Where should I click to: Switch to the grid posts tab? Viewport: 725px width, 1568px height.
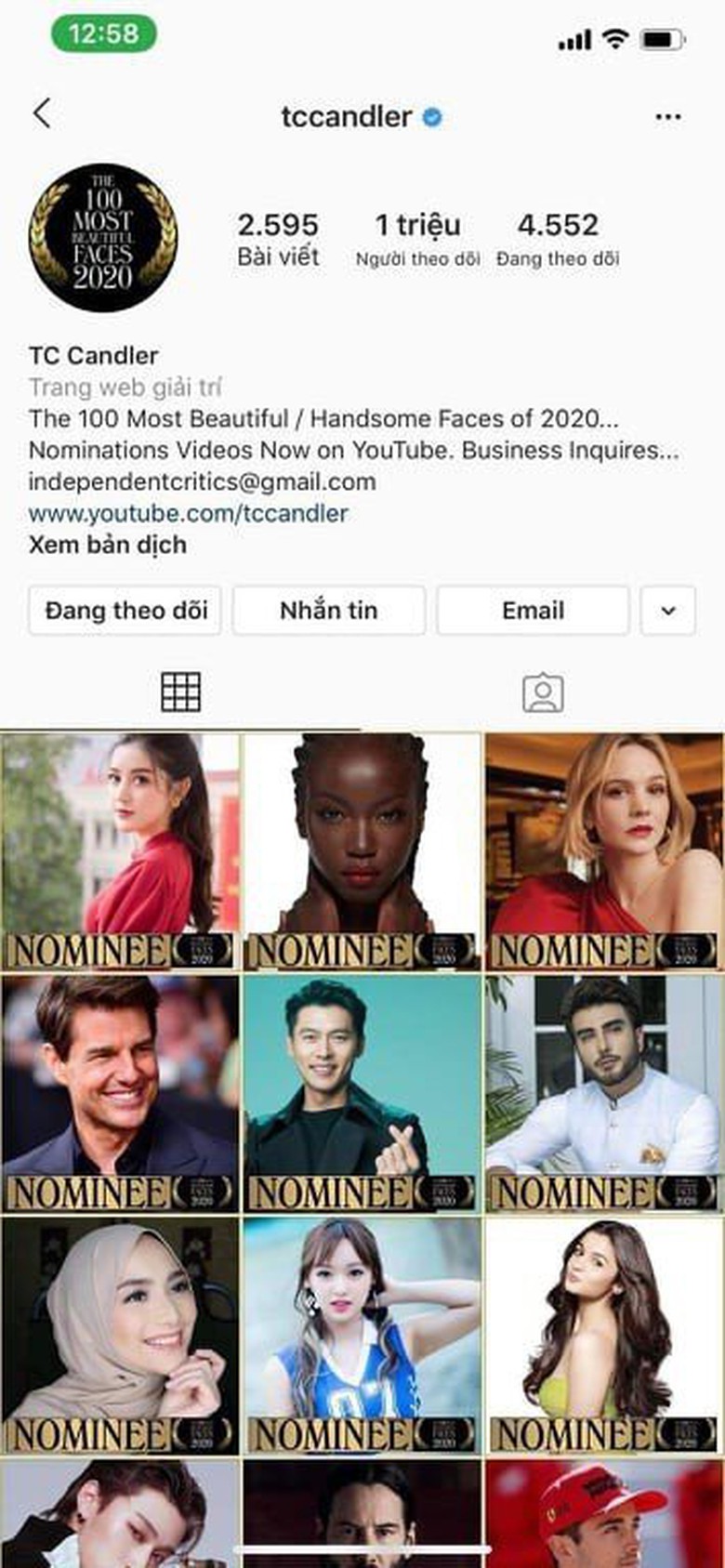[x=180, y=692]
